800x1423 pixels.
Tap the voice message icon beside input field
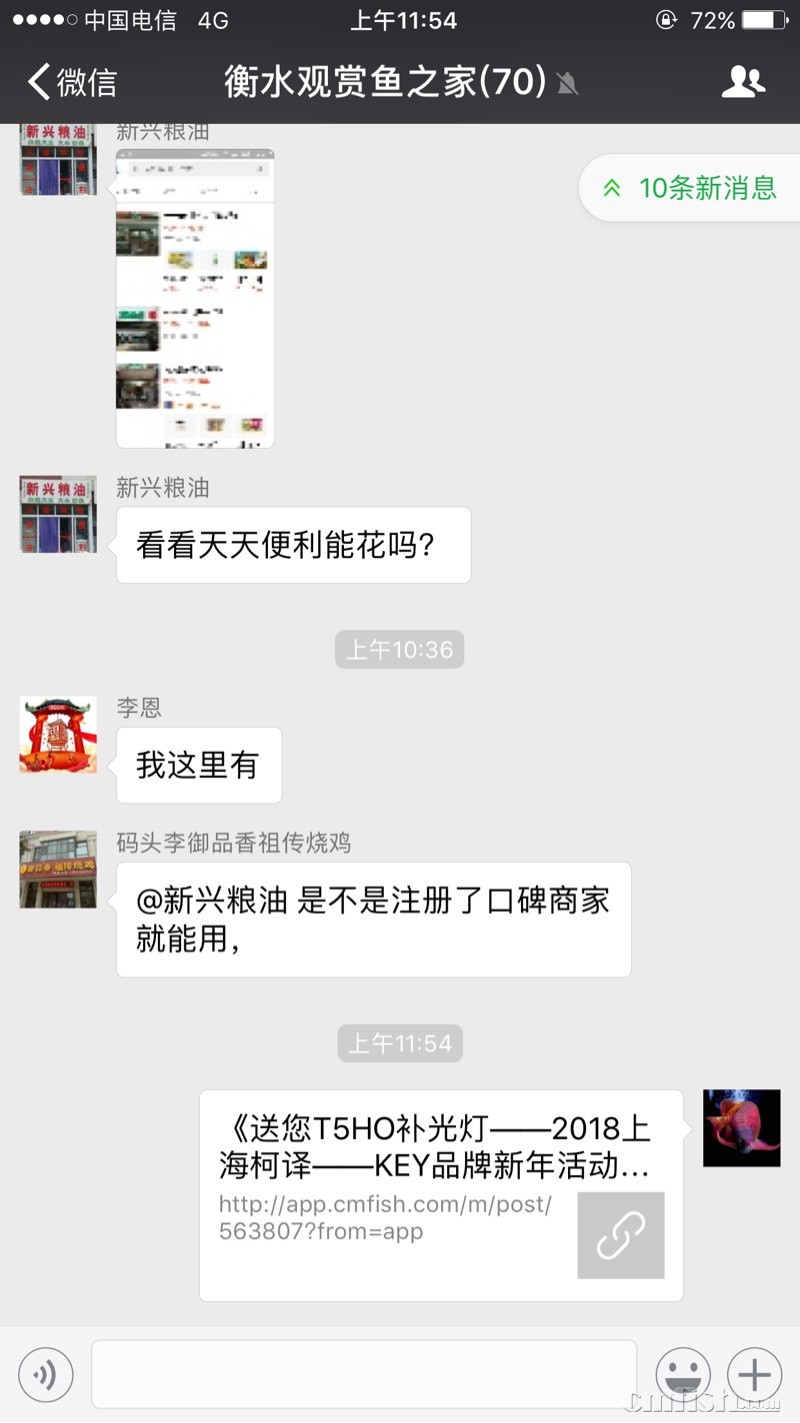45,1374
